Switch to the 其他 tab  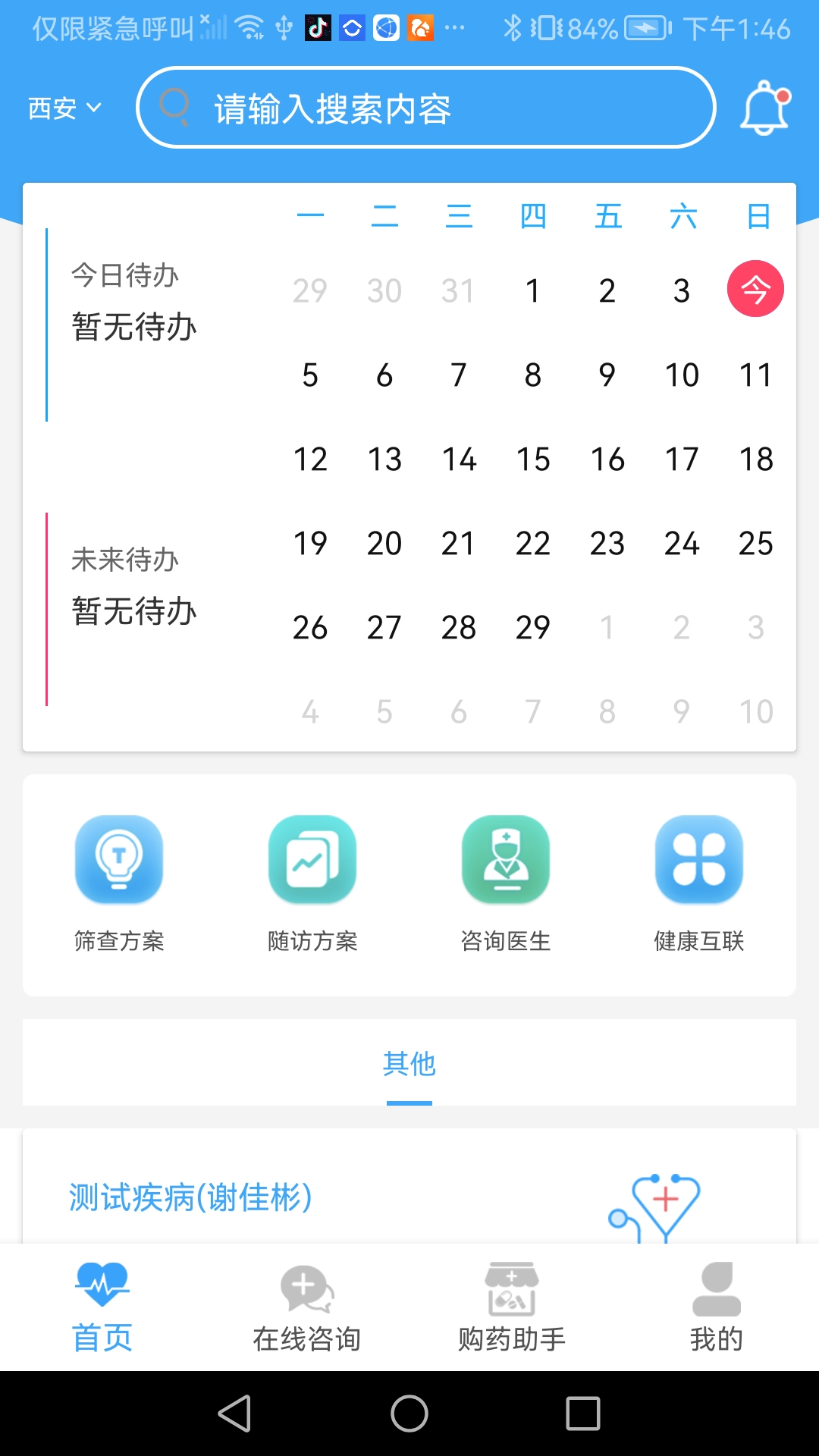(409, 1065)
